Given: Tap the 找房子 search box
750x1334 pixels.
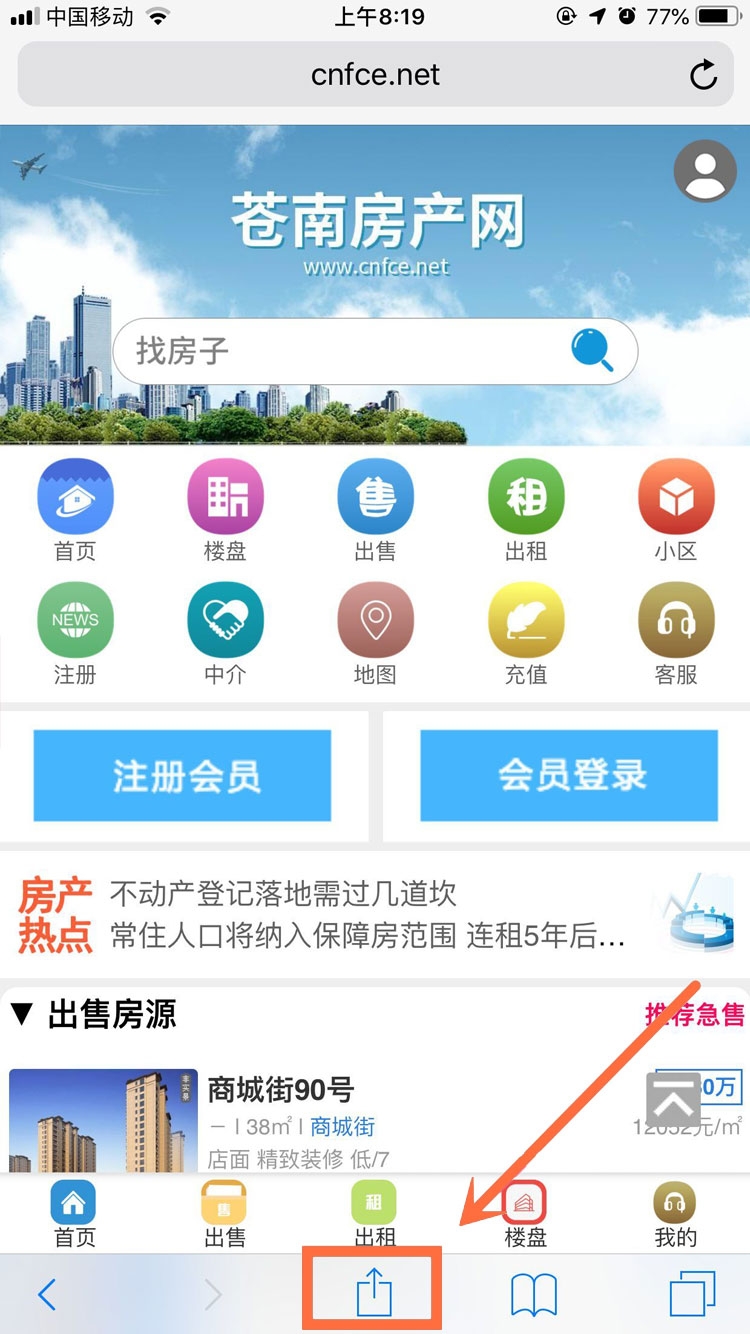Looking at the screenshot, I should [340, 351].
